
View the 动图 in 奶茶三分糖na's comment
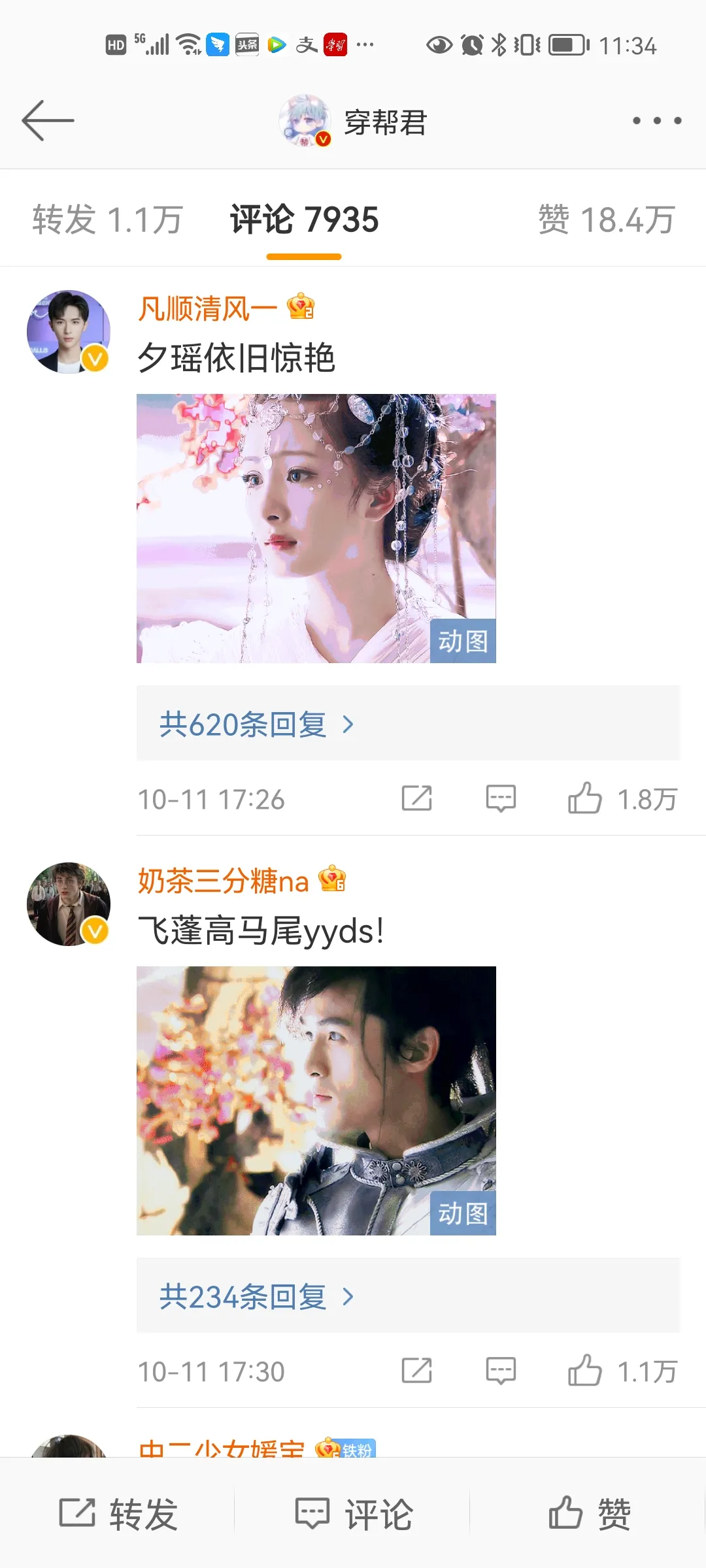[316, 1100]
